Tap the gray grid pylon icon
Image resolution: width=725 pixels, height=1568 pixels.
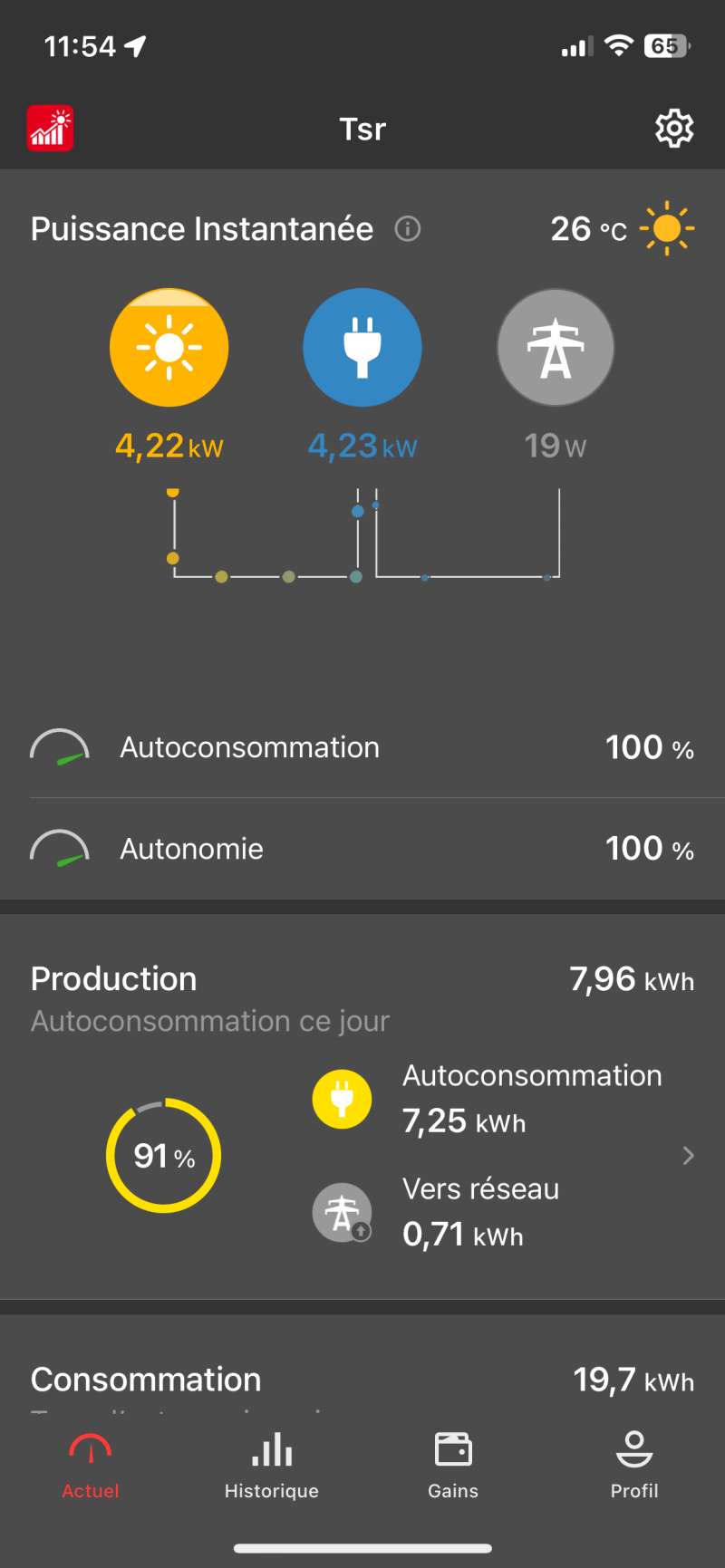coord(556,347)
